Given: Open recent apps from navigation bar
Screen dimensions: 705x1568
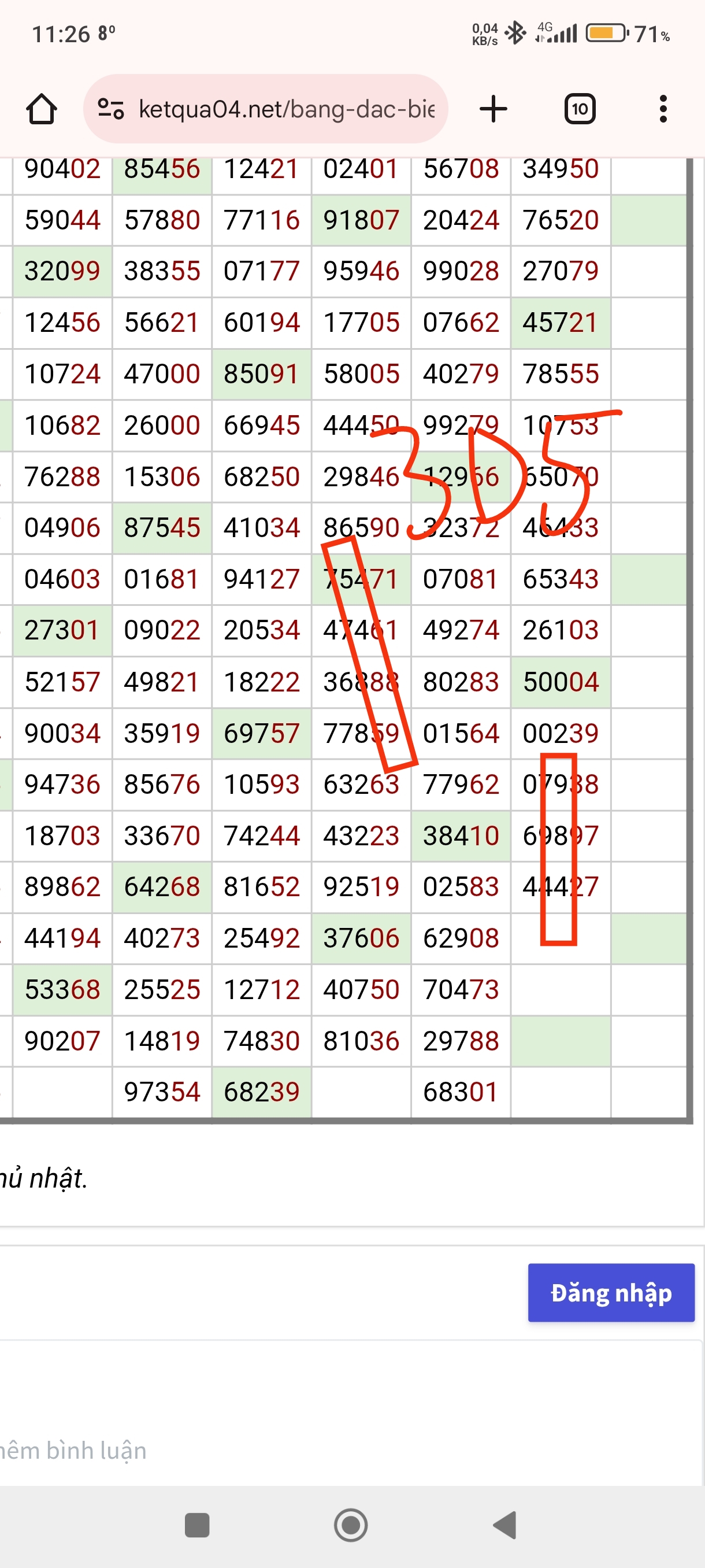Looking at the screenshot, I should click(197, 1525).
